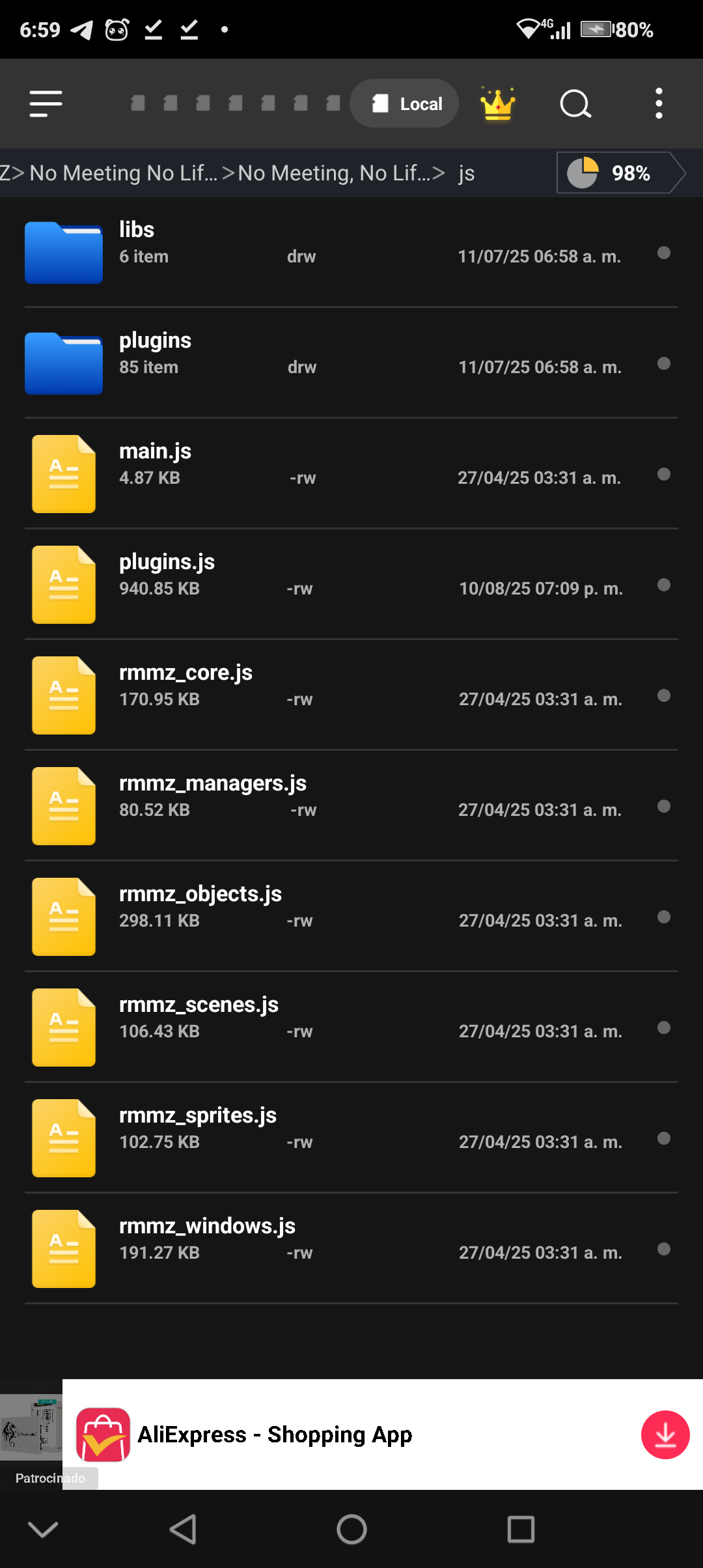Download the AliExpress app from the ad

coord(665,1435)
